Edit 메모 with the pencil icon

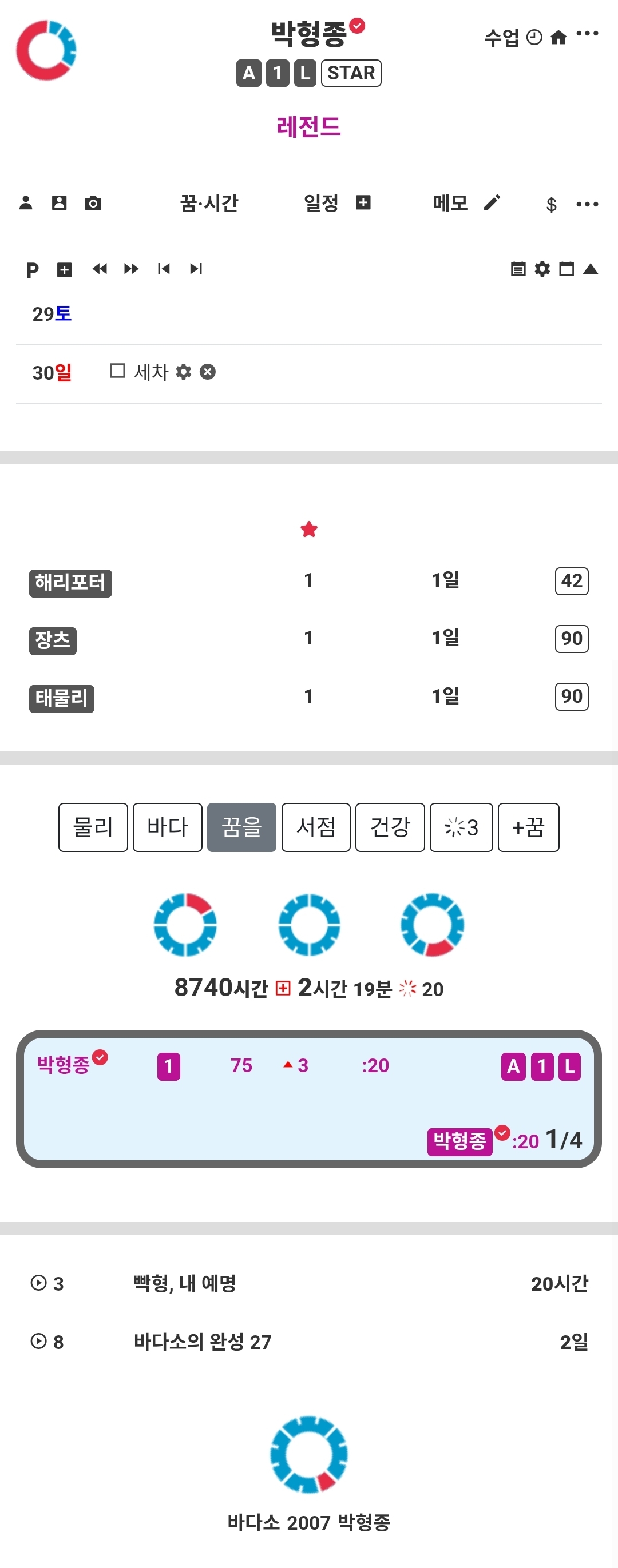[492, 202]
